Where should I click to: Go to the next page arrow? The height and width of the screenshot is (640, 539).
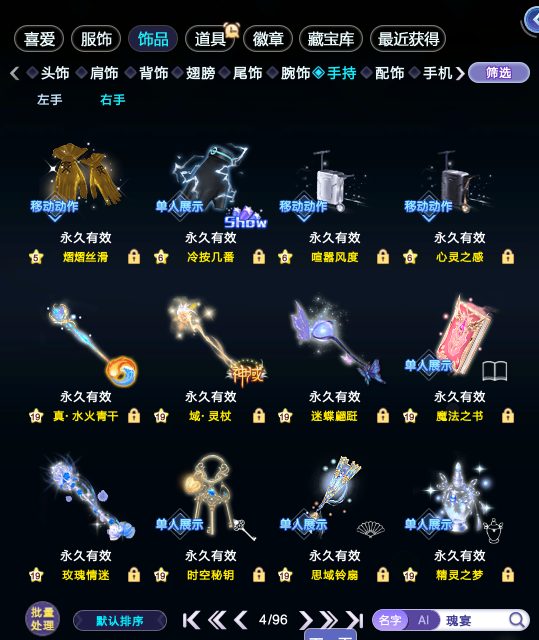306,620
